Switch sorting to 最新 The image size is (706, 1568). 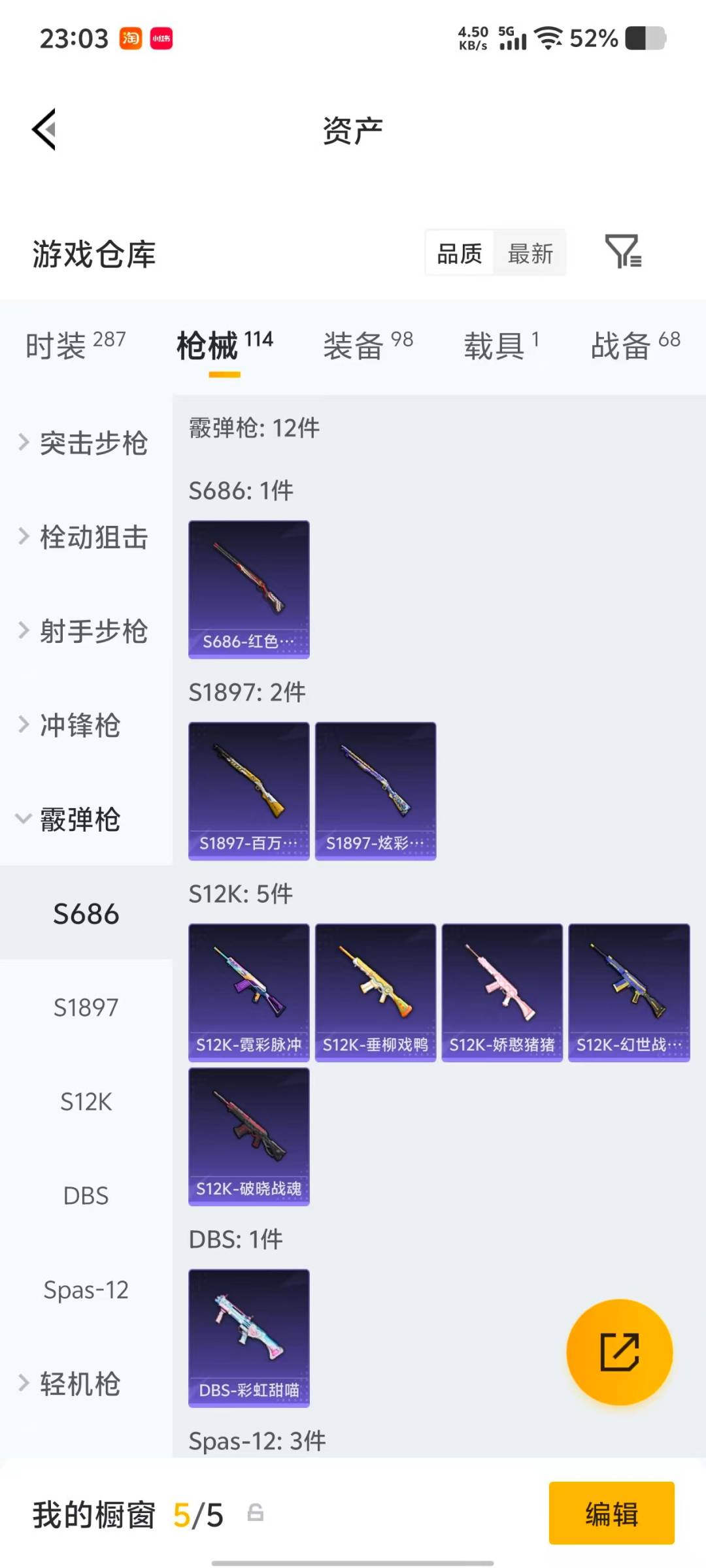[531, 253]
